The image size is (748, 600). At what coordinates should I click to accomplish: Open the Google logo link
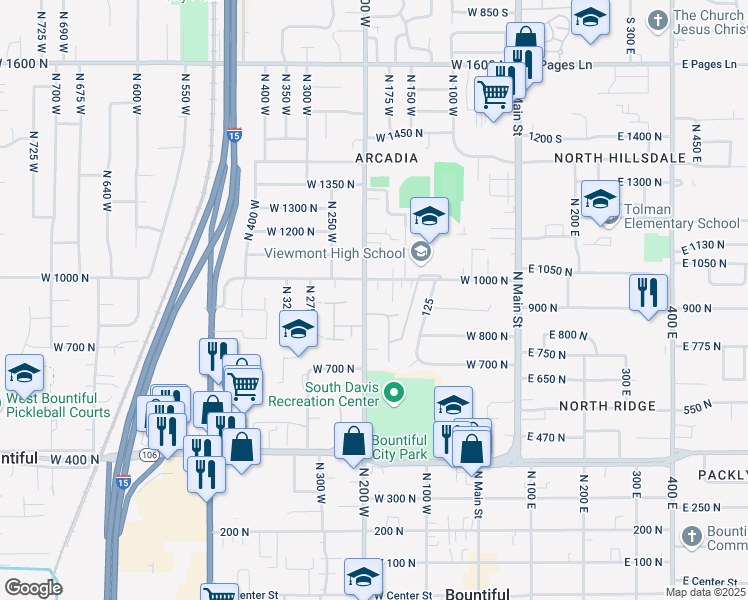click(33, 588)
